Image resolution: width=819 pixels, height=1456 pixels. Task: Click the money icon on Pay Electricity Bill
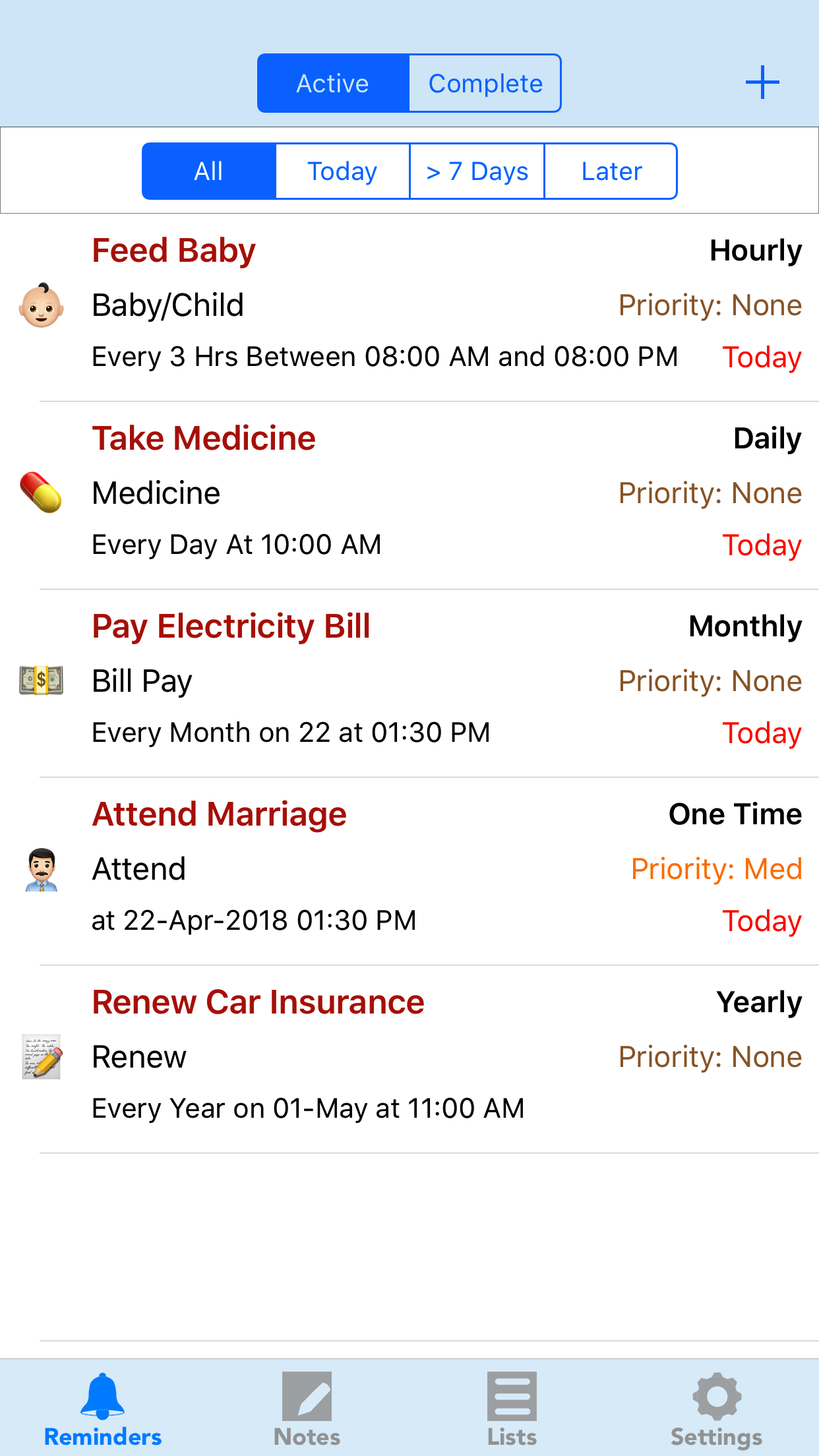pyautogui.click(x=41, y=681)
